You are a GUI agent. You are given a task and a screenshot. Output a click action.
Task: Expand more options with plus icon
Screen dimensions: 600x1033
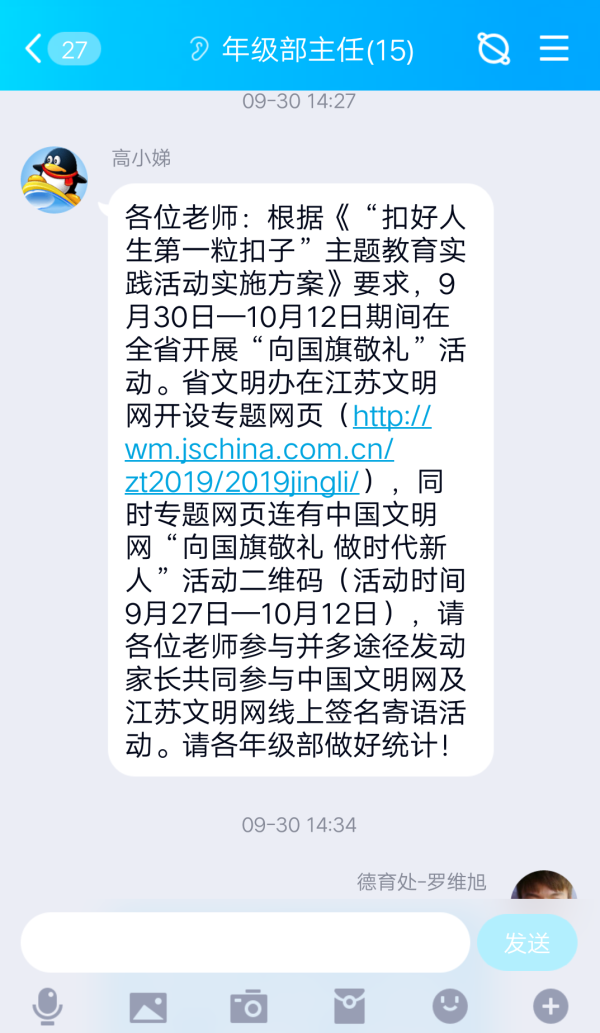tap(550, 1006)
